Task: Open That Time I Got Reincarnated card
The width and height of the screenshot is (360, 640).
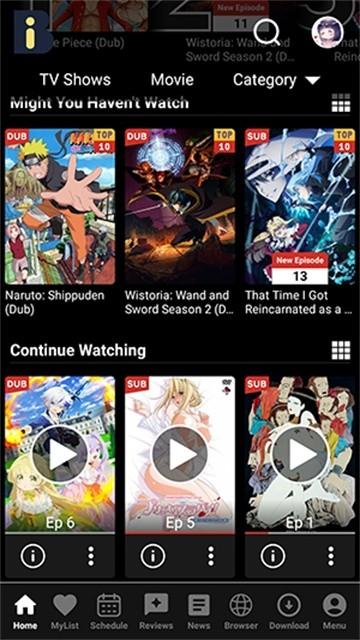Action: pyautogui.click(x=300, y=207)
